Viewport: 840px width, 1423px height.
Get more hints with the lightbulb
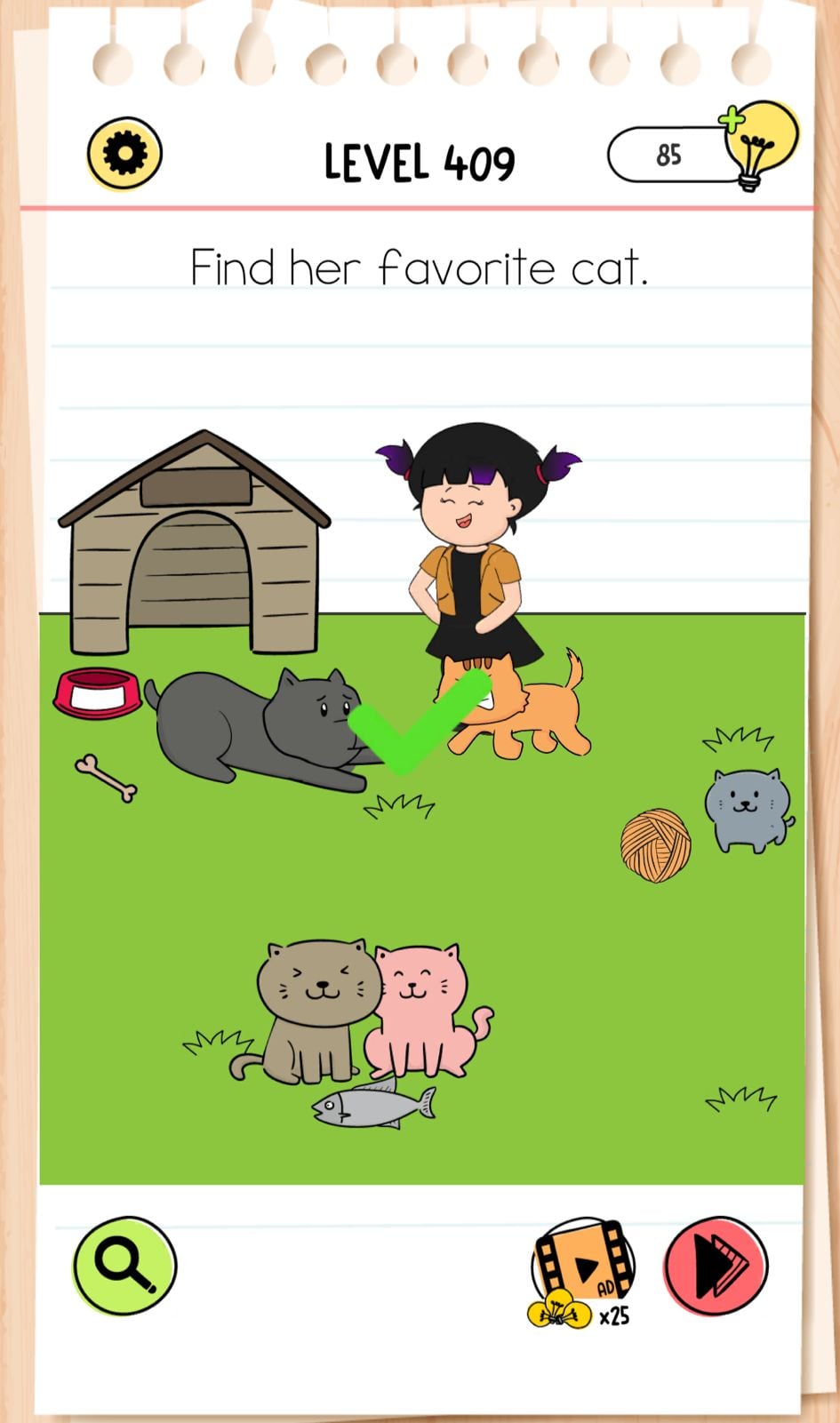point(758,144)
